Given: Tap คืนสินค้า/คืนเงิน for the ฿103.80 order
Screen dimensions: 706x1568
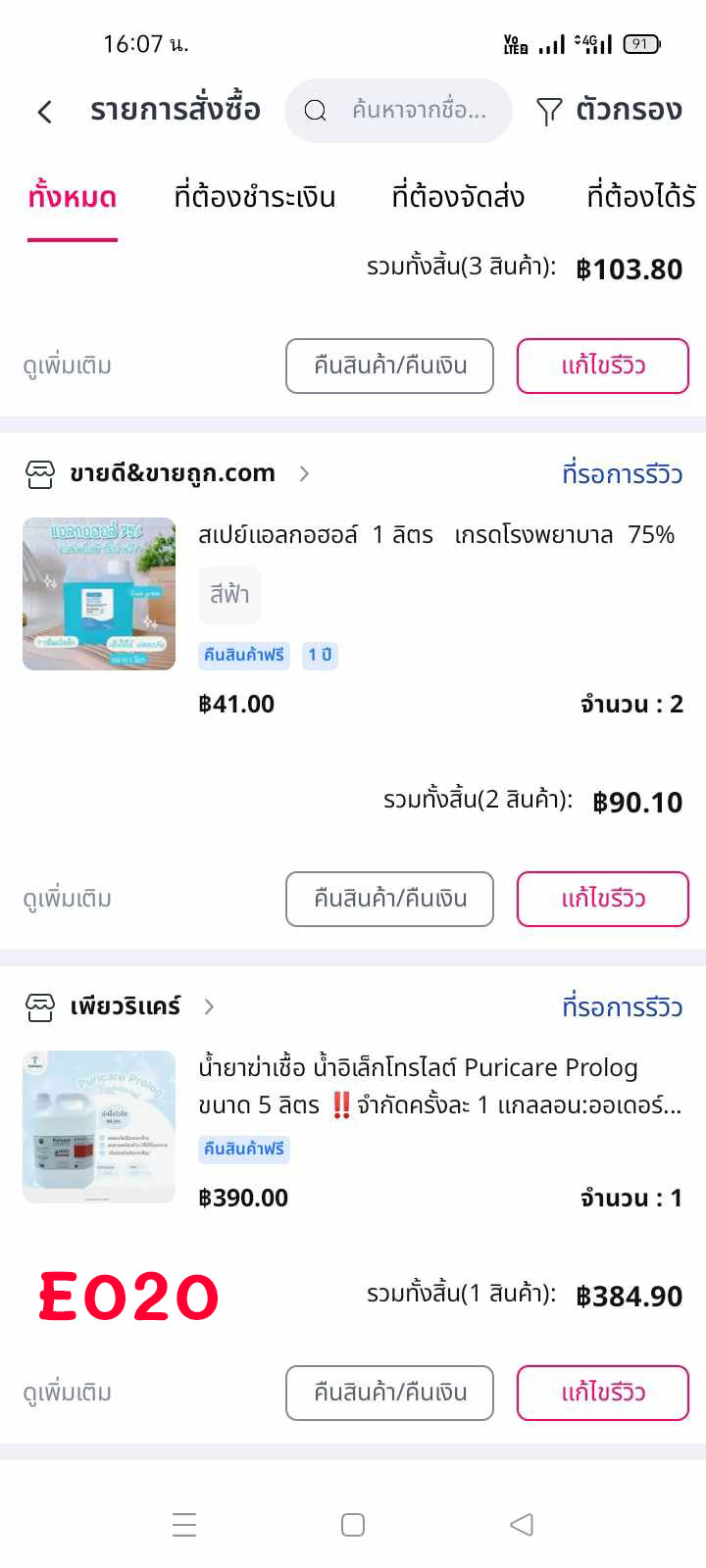Looking at the screenshot, I should click(x=389, y=366).
